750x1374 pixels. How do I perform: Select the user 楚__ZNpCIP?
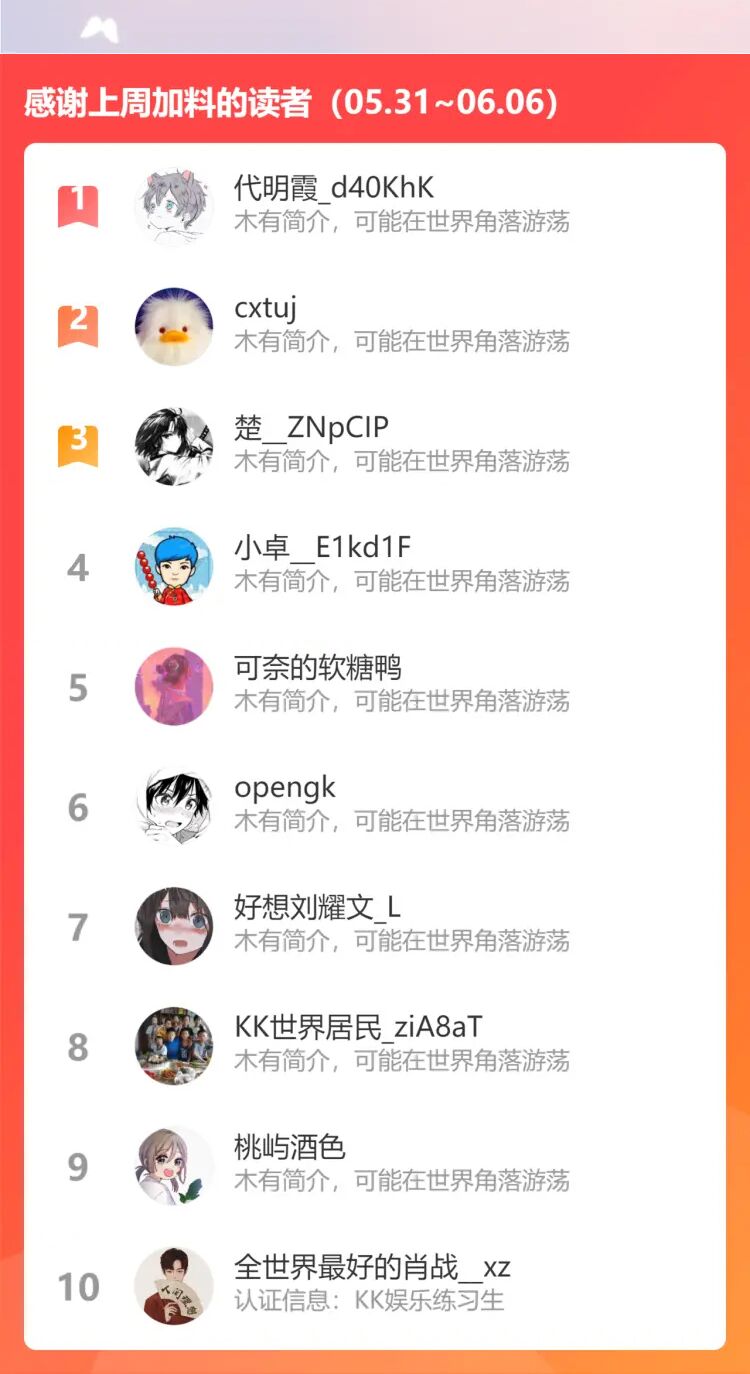click(x=311, y=428)
